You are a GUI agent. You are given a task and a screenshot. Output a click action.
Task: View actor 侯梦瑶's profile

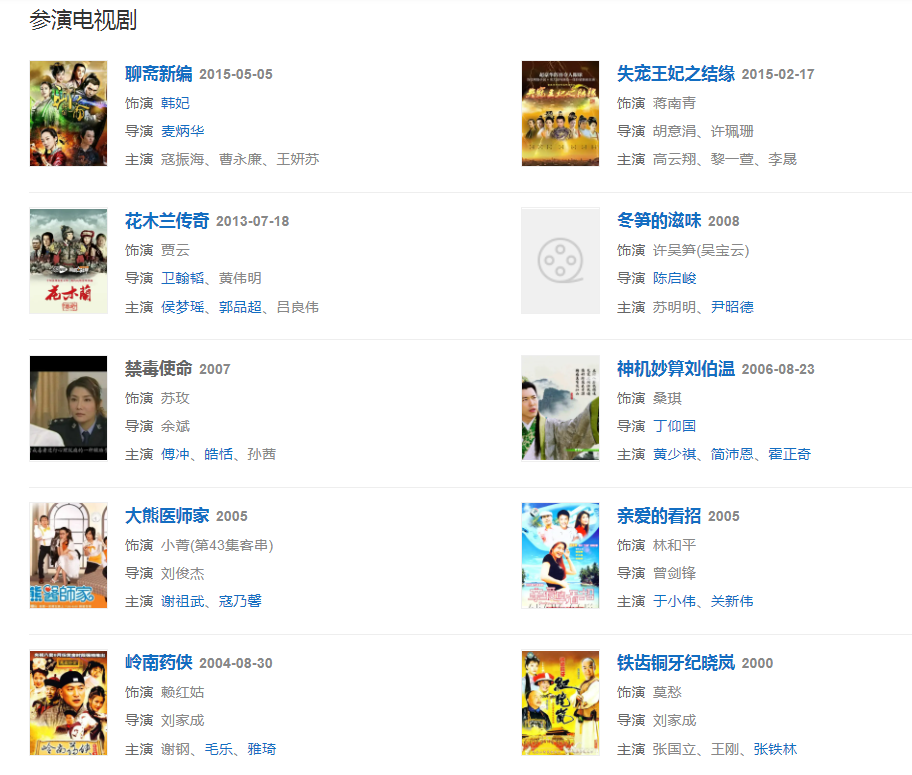183,307
